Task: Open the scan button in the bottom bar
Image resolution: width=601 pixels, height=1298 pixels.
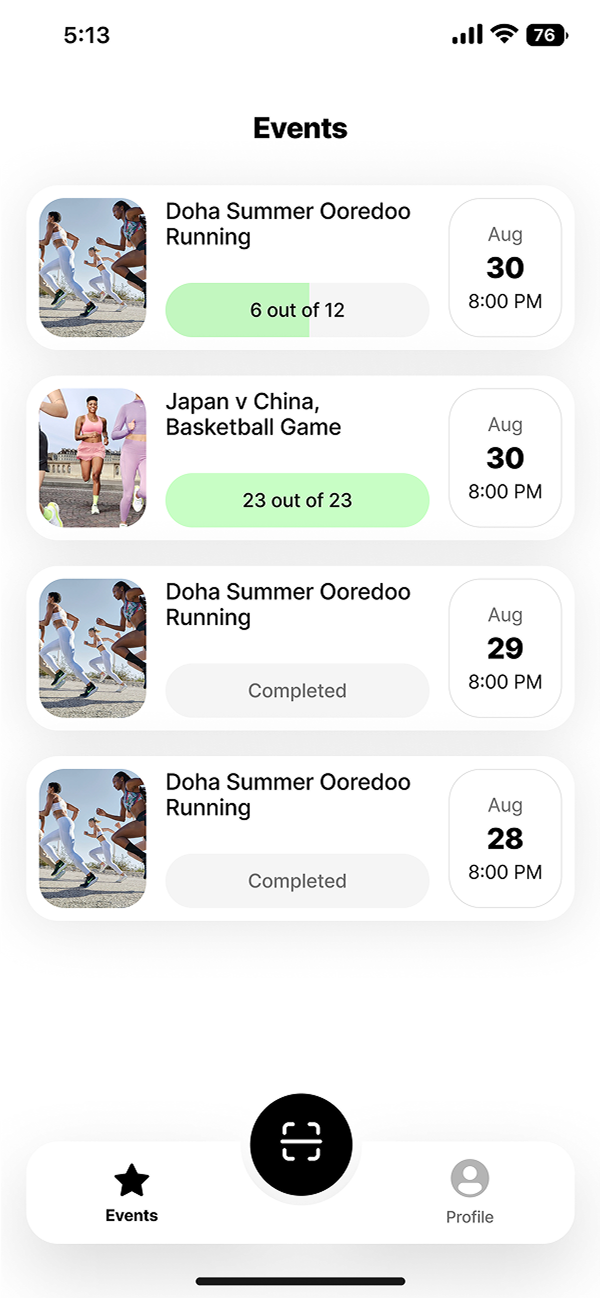Action: point(300,1143)
